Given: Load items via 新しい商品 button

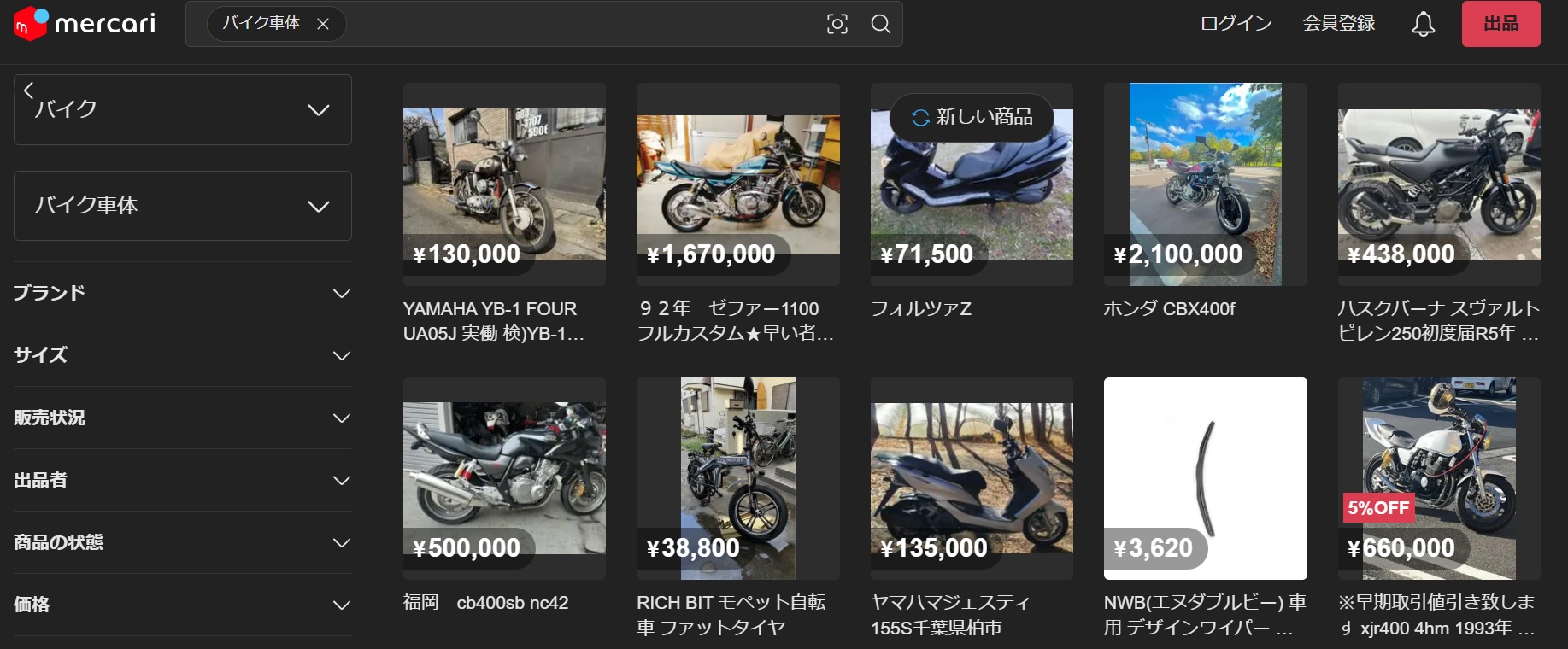Looking at the screenshot, I should point(972,117).
